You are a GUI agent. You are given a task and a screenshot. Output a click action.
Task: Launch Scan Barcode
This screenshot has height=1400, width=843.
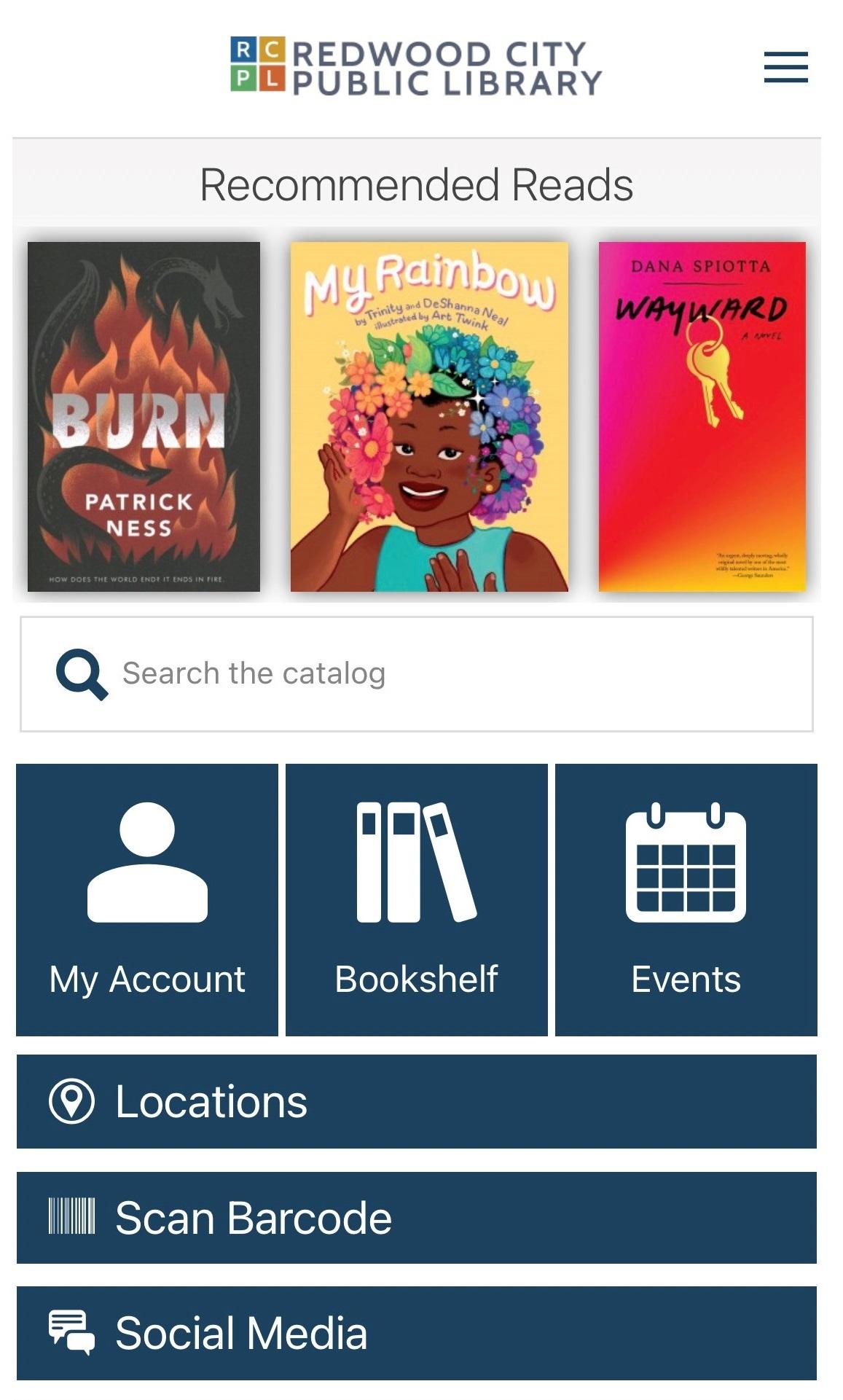click(x=416, y=1217)
